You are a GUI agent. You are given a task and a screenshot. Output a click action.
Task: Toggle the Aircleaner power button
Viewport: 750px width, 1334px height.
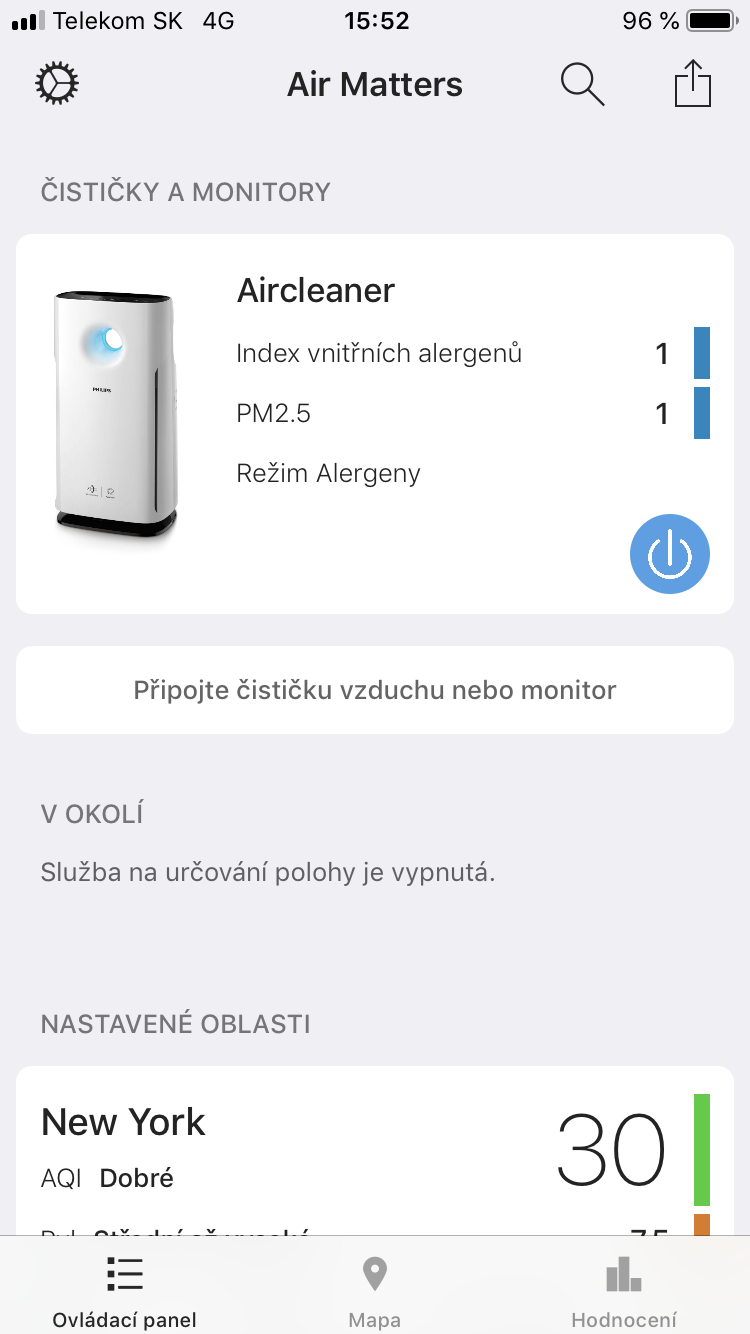point(669,553)
